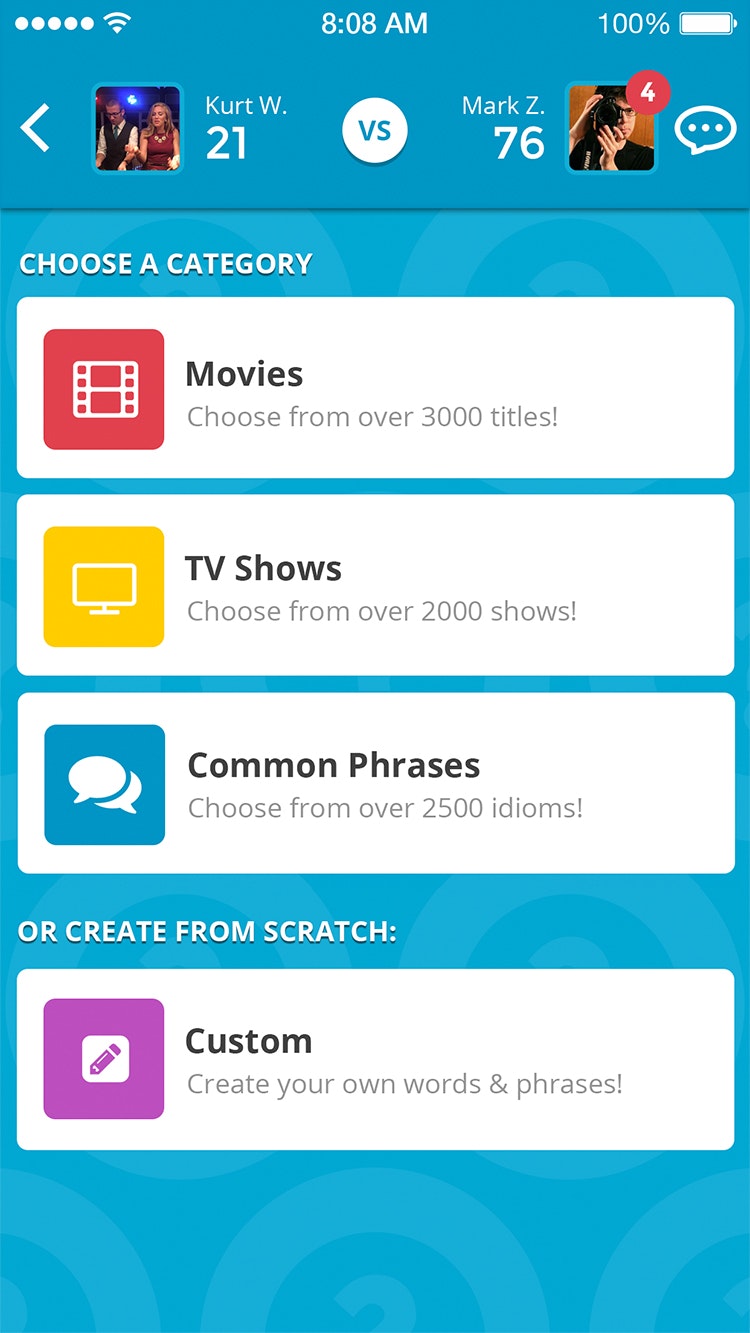Open Kurt W.'s profile photo

(137, 128)
